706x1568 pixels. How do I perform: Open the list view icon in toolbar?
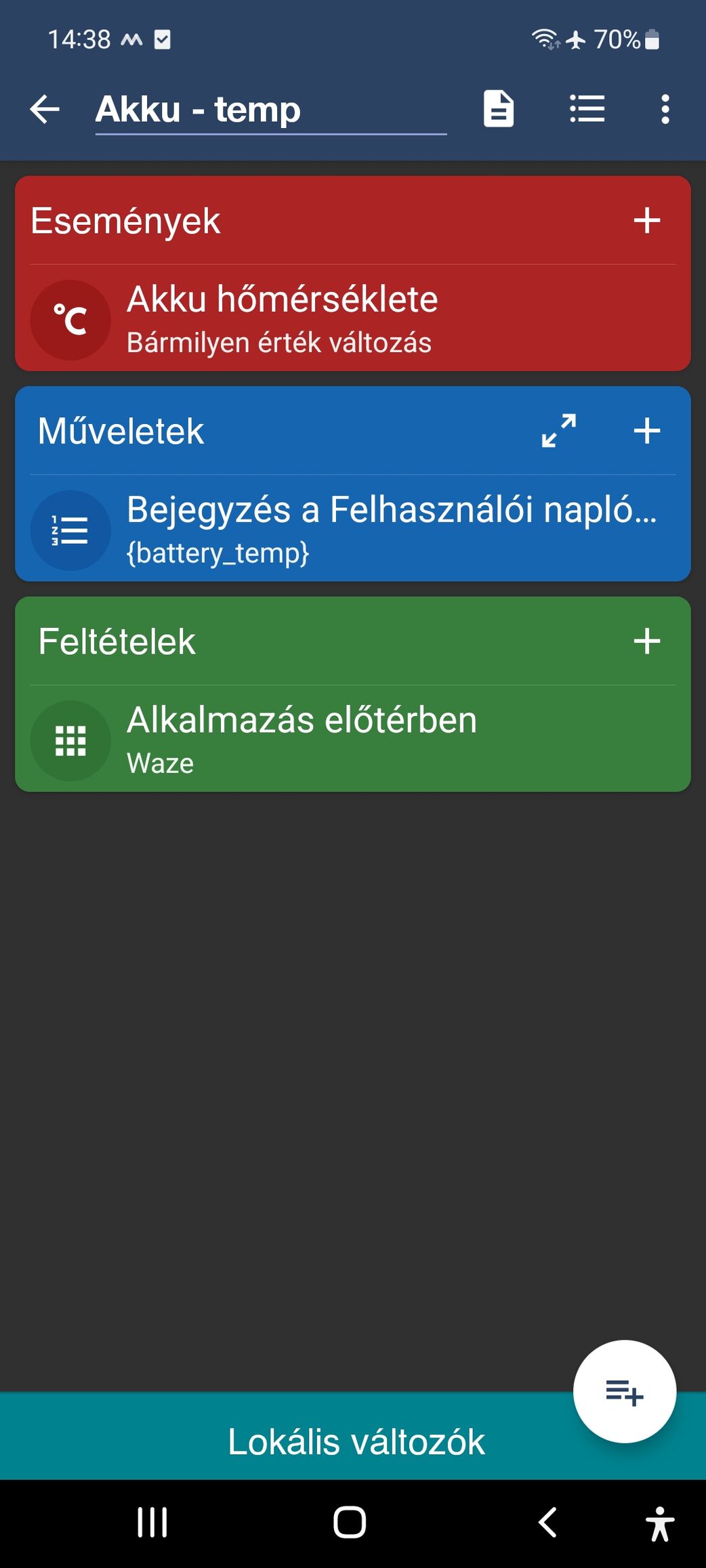[587, 109]
